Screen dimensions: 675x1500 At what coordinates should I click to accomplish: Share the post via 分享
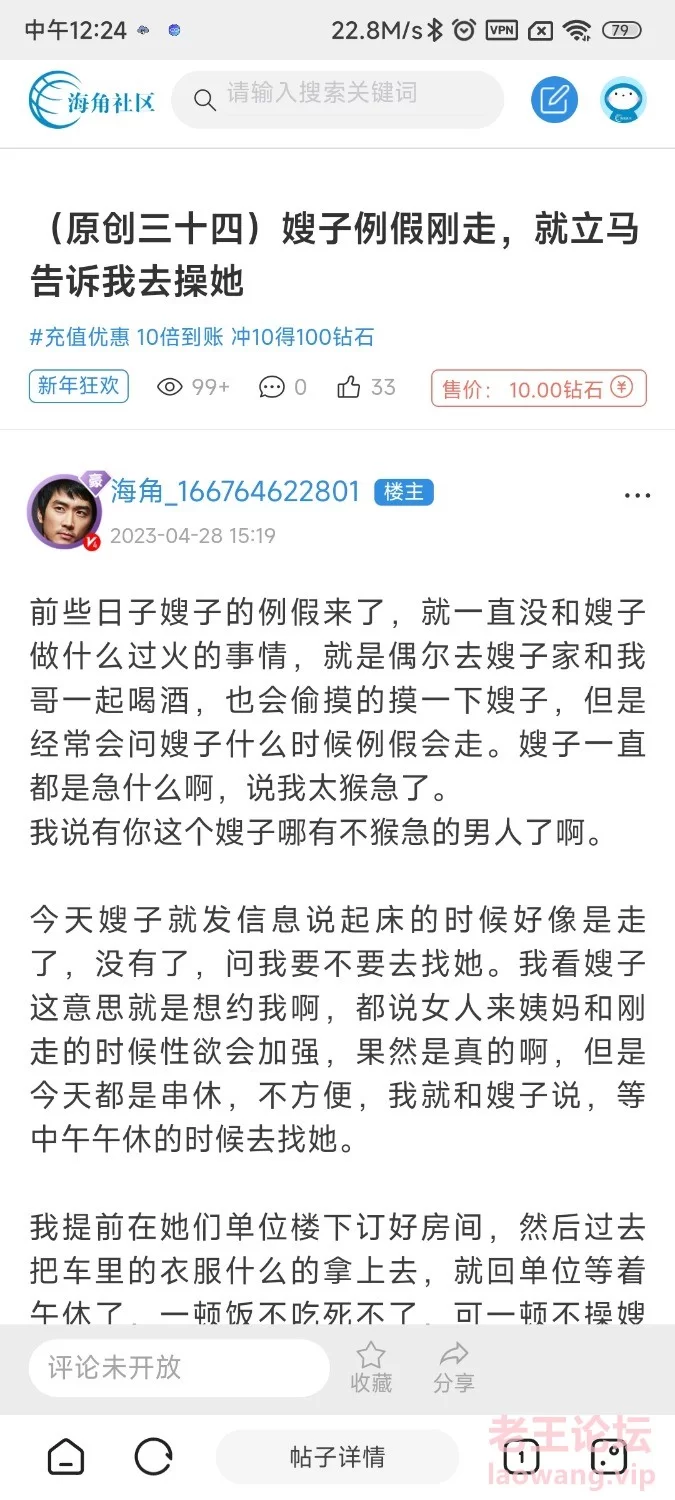coord(454,1368)
